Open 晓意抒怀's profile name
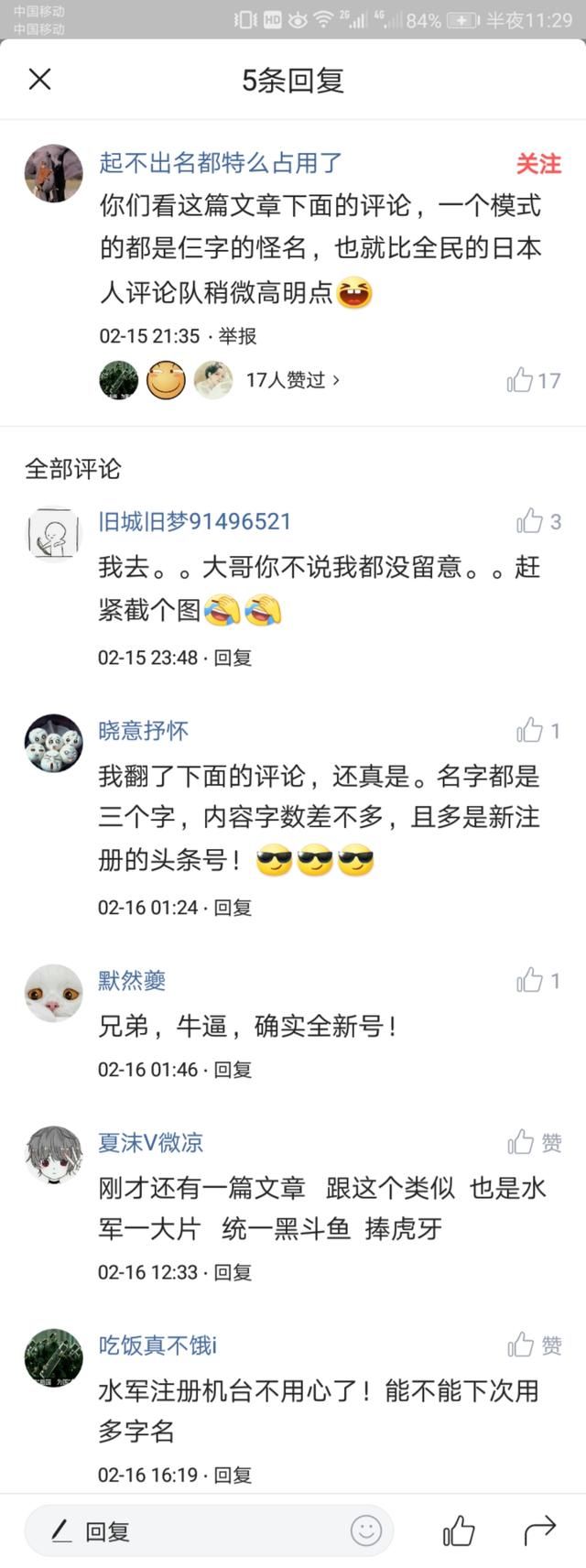586x1568 pixels. [x=143, y=731]
